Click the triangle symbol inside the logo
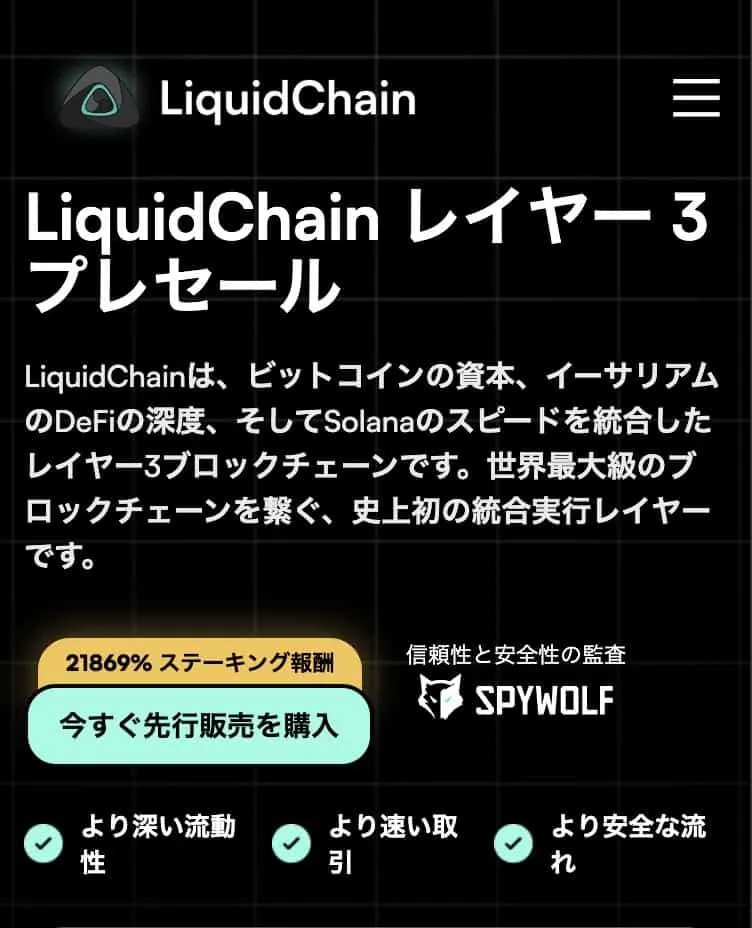Viewport: 752px width, 928px height. [x=100, y=99]
